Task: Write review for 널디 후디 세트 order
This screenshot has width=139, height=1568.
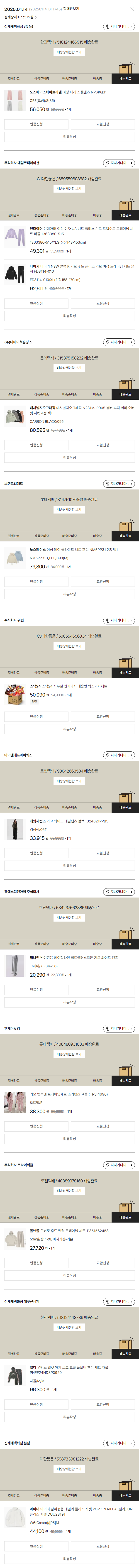Action: coord(69,1417)
